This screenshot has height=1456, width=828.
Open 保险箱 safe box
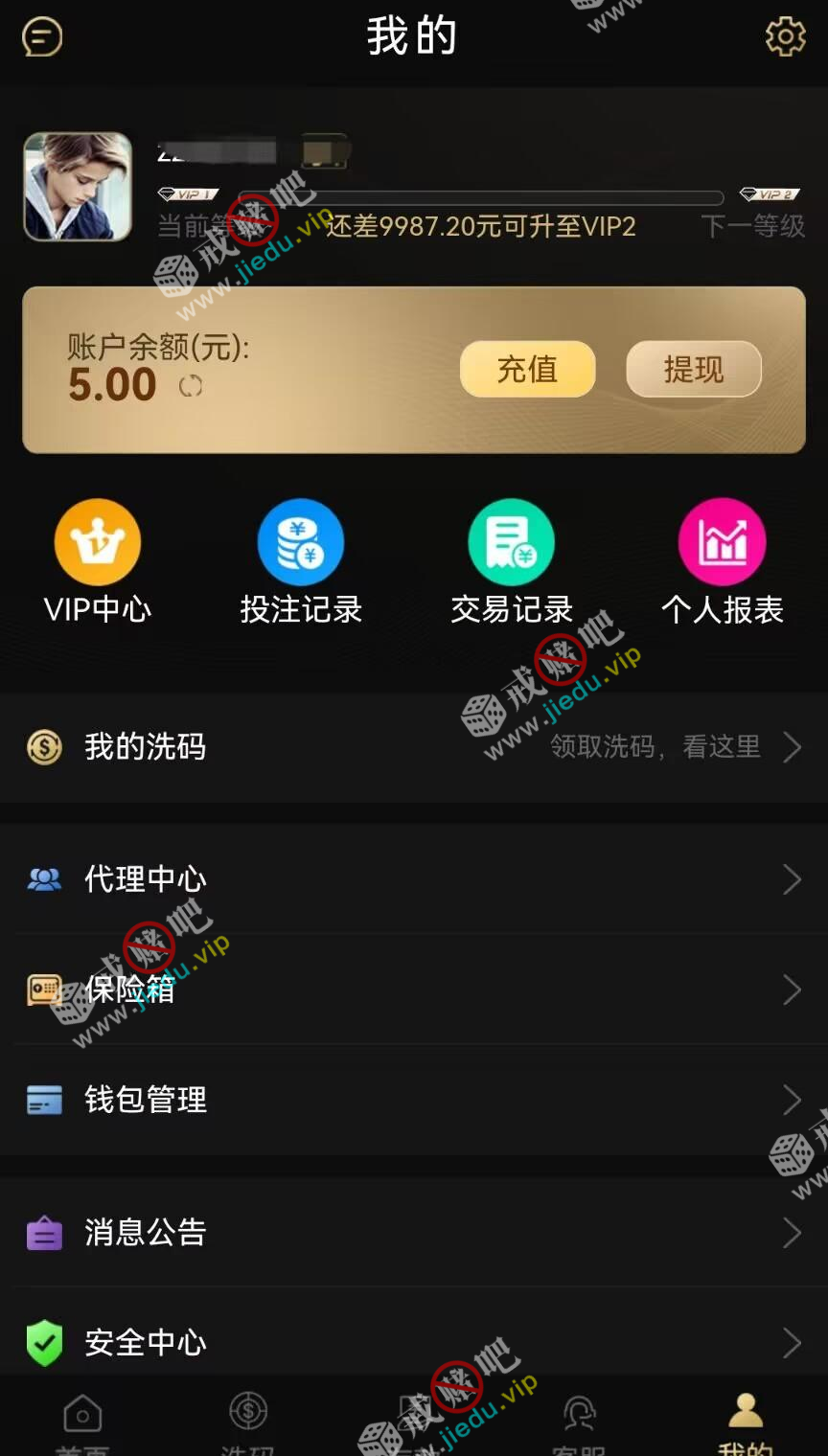(414, 990)
